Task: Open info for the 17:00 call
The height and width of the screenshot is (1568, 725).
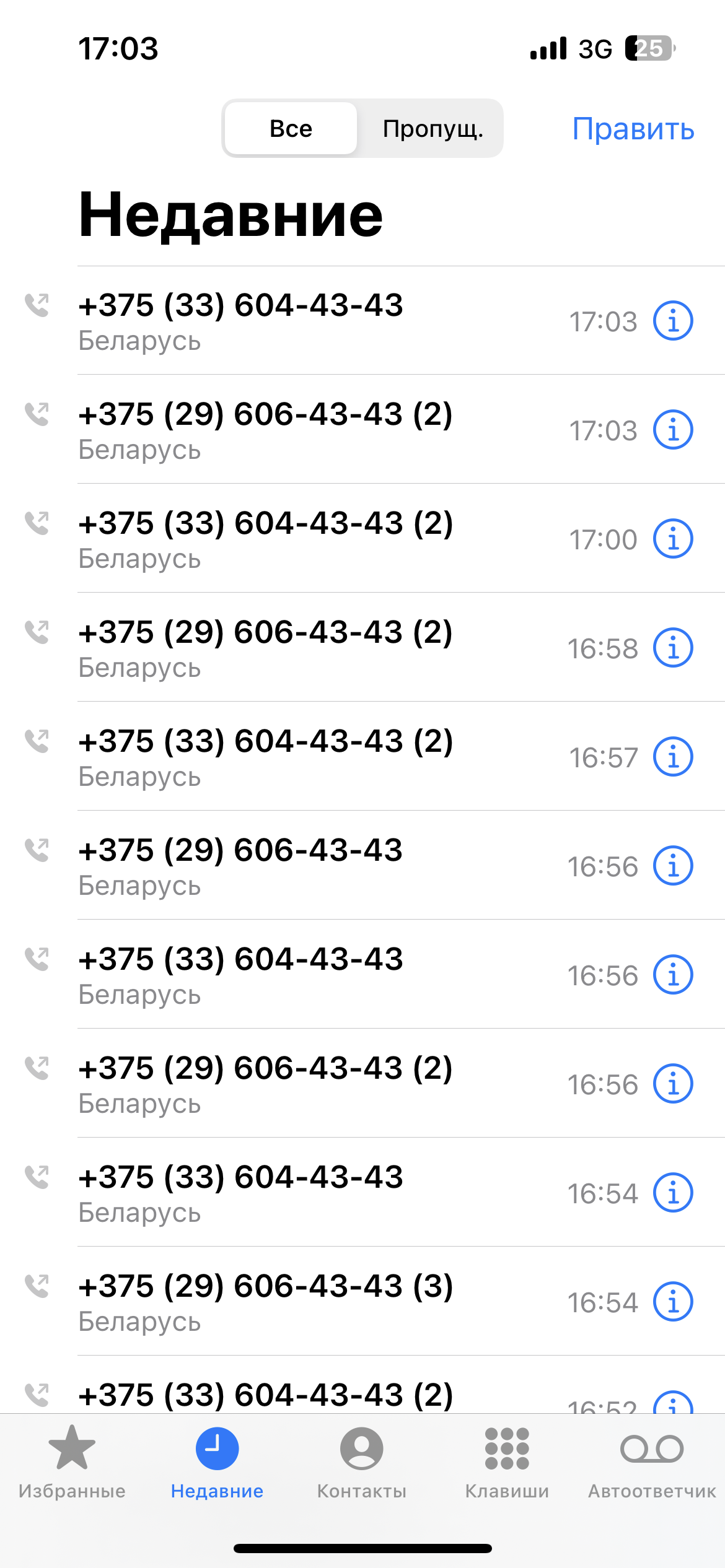Action: point(673,539)
